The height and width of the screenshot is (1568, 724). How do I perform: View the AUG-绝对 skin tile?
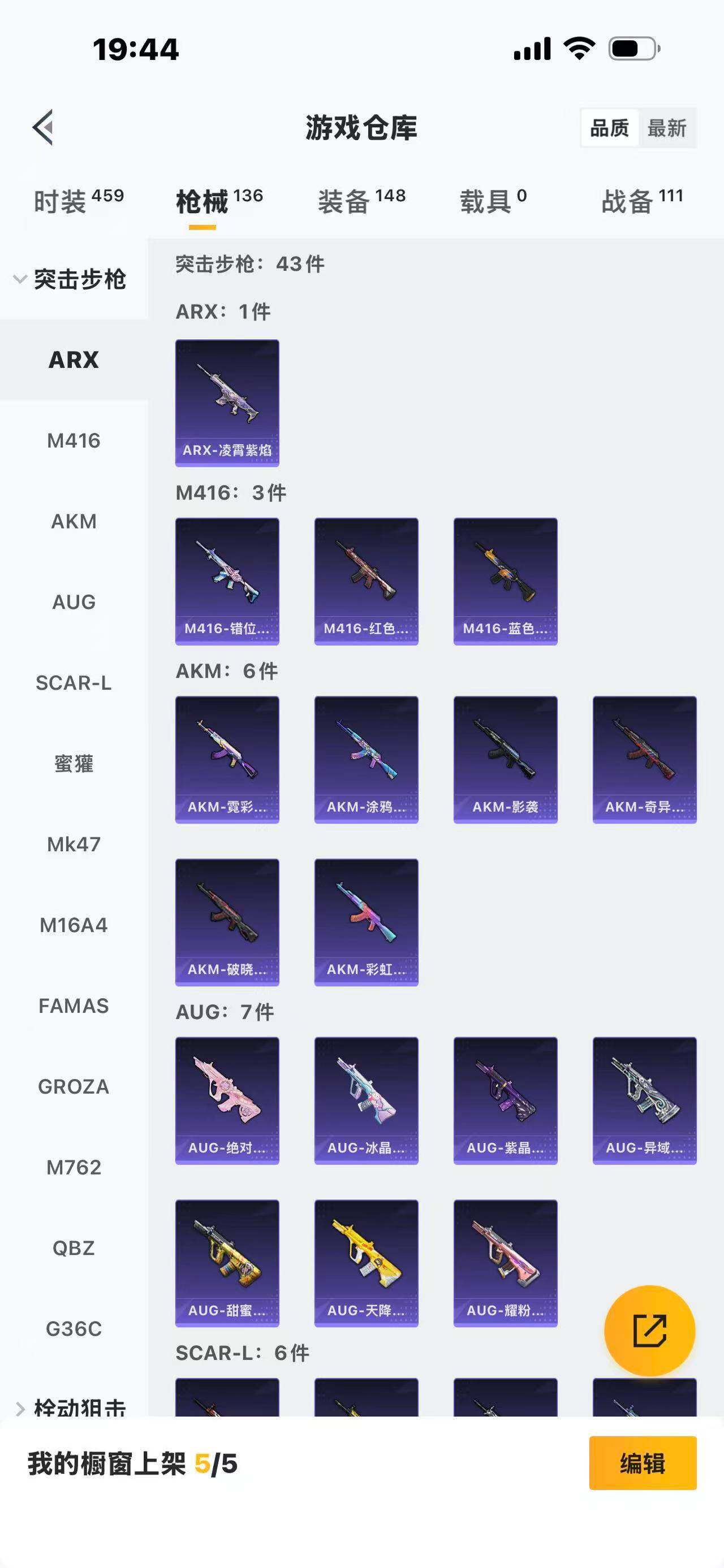coord(227,1101)
